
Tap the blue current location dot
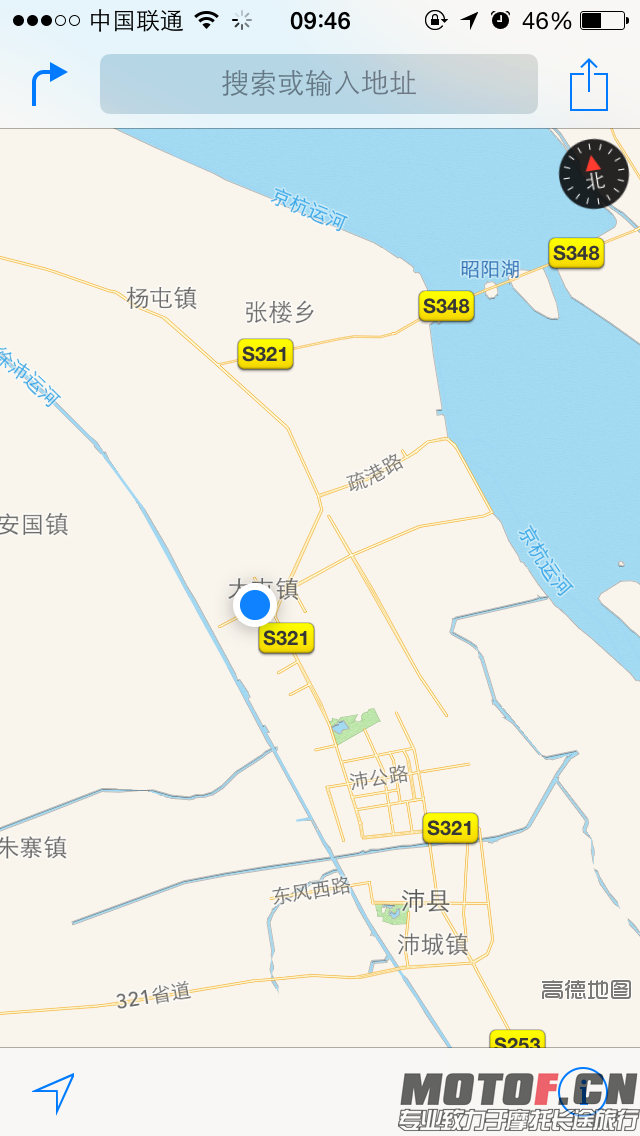click(x=255, y=604)
